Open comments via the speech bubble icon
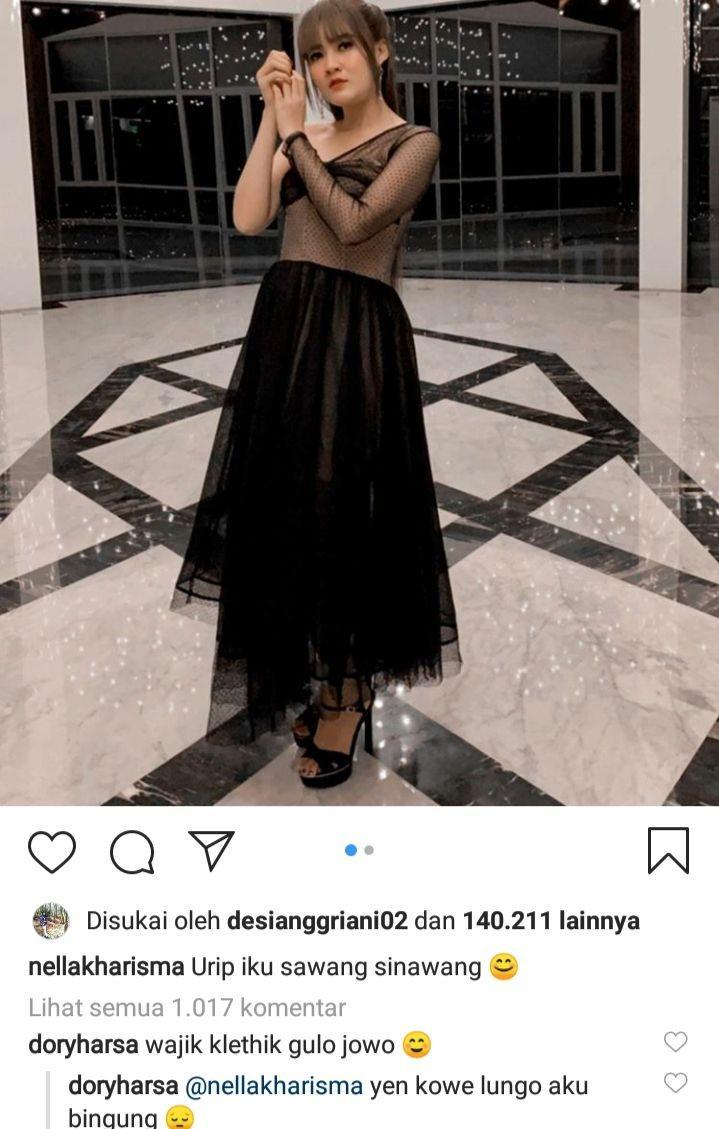 coord(132,851)
